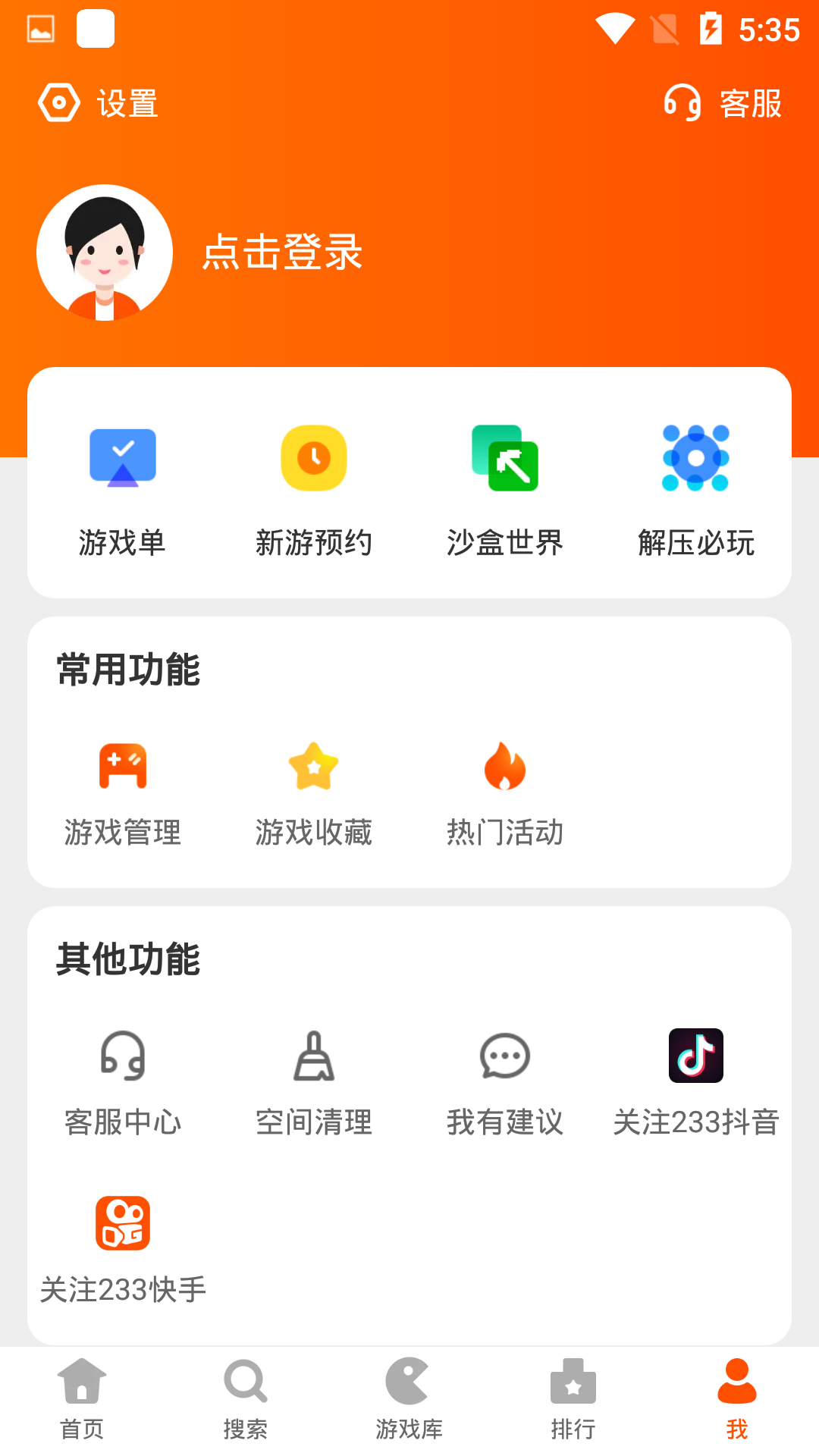Contact 客服 customer support from top bar
819x1456 pixels.
[723, 105]
